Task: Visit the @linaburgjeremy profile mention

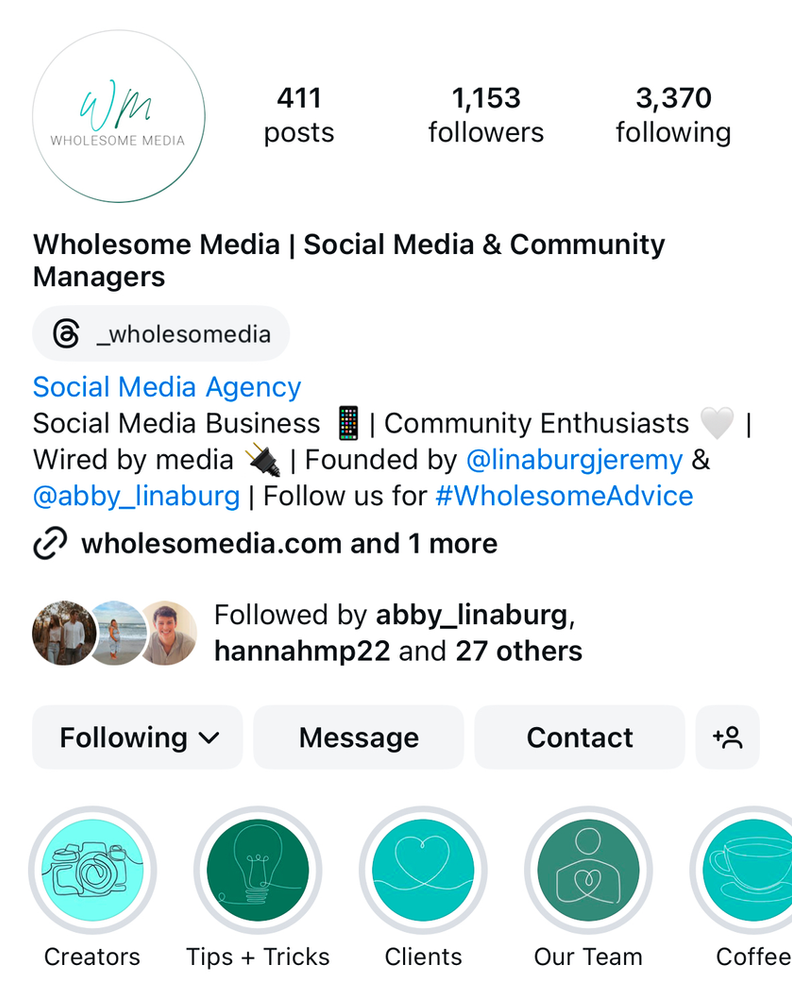Action: pos(574,460)
